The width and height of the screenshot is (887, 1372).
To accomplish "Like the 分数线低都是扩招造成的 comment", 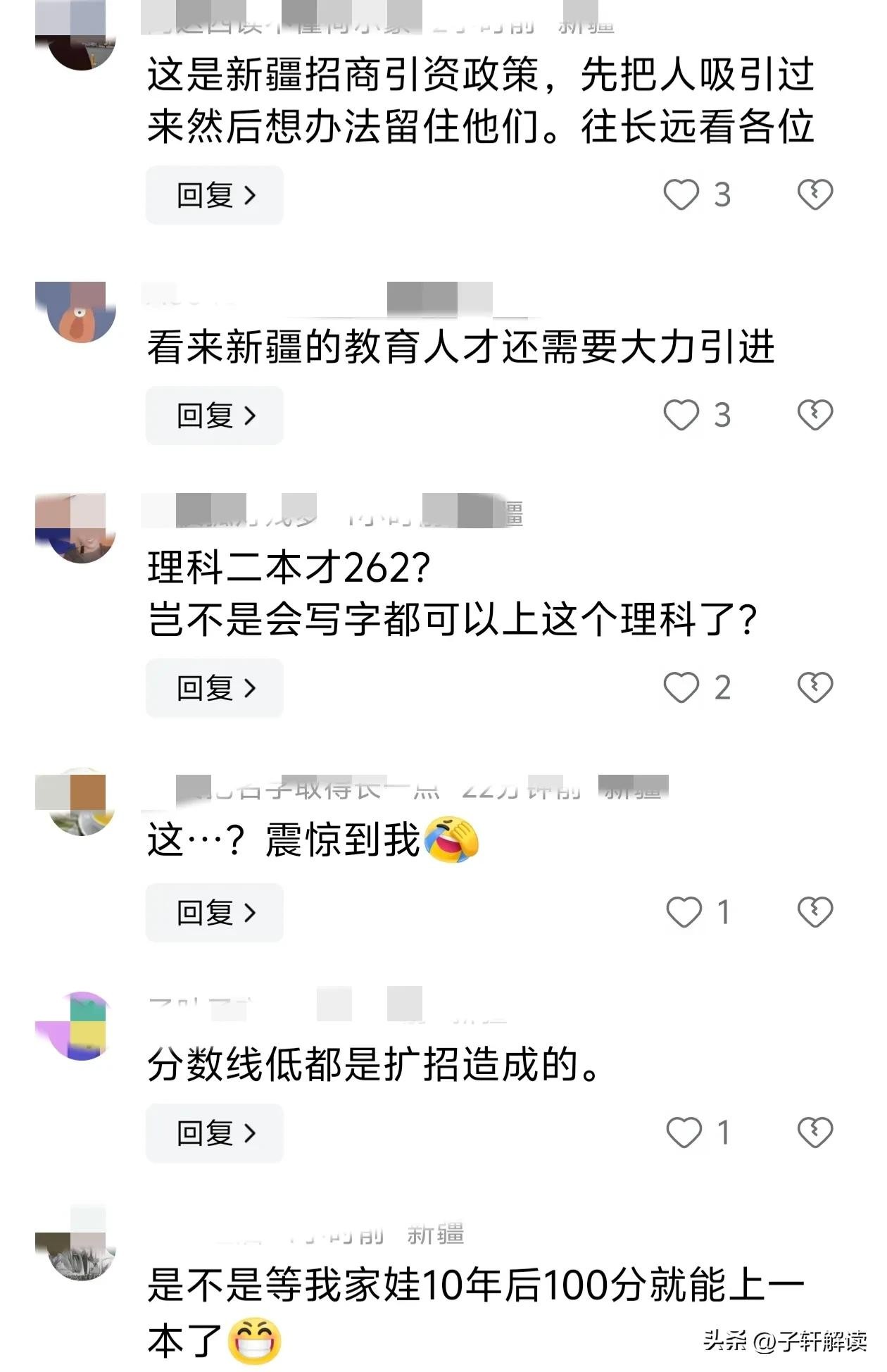I will pyautogui.click(x=684, y=1133).
